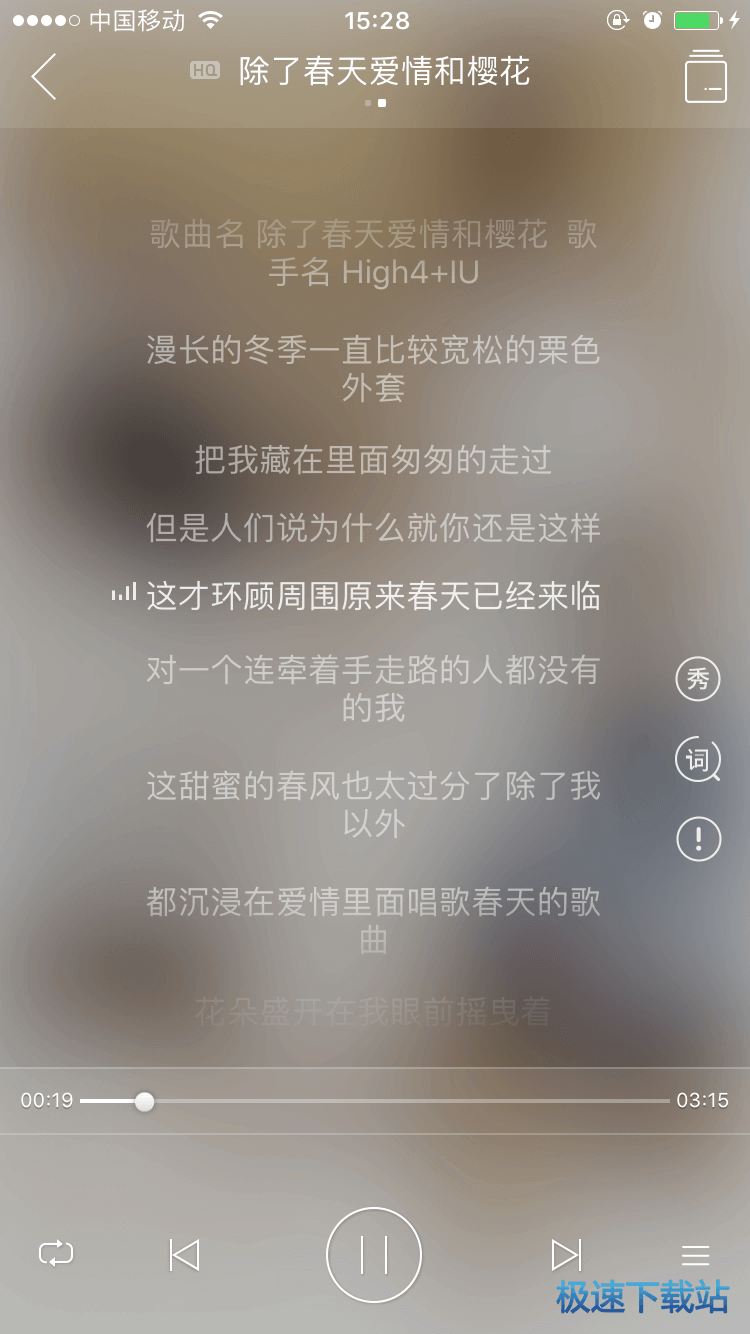Change the repeat loop mode
This screenshot has height=1334, width=750.
[56, 1253]
